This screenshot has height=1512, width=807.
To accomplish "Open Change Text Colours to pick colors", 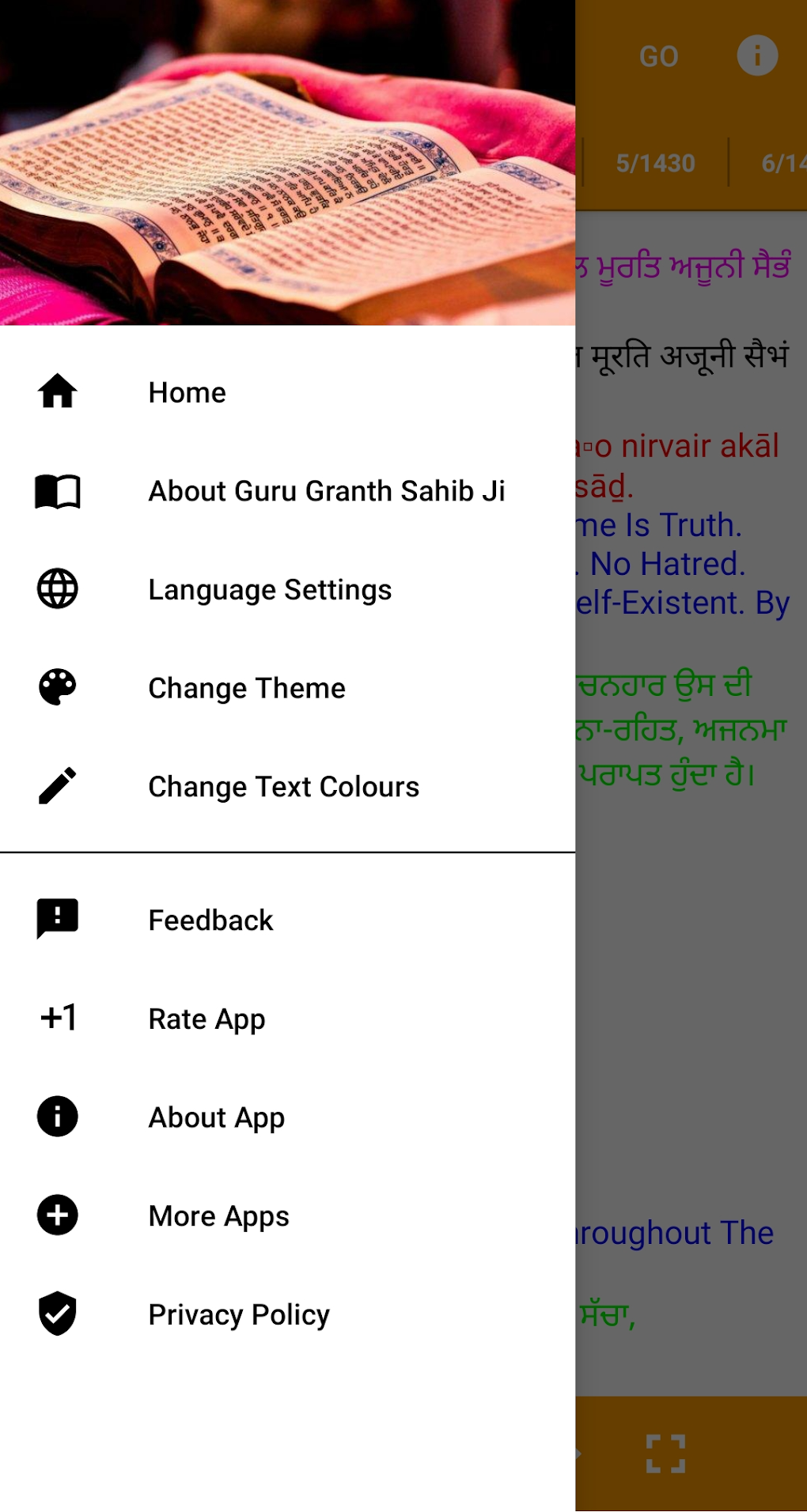I will pyautogui.click(x=283, y=786).
